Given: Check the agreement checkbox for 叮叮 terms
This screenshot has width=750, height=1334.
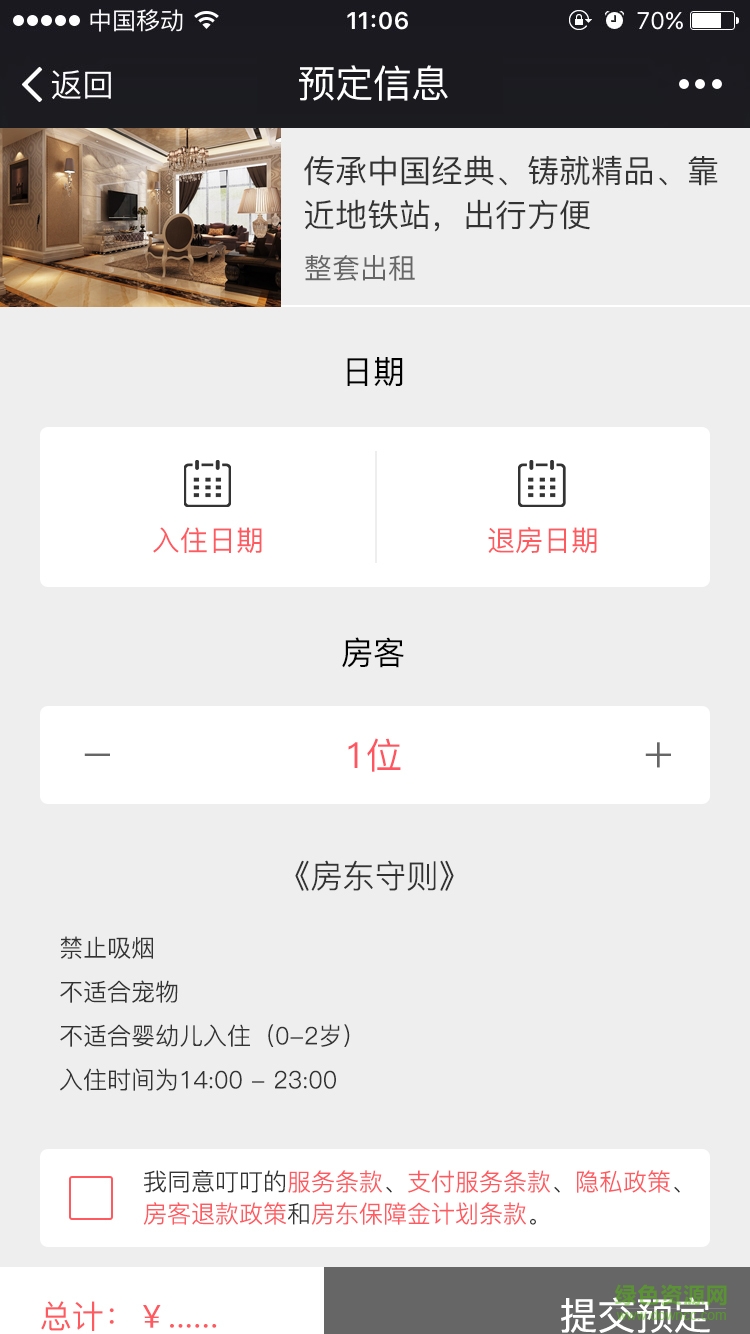Looking at the screenshot, I should [x=90, y=1197].
